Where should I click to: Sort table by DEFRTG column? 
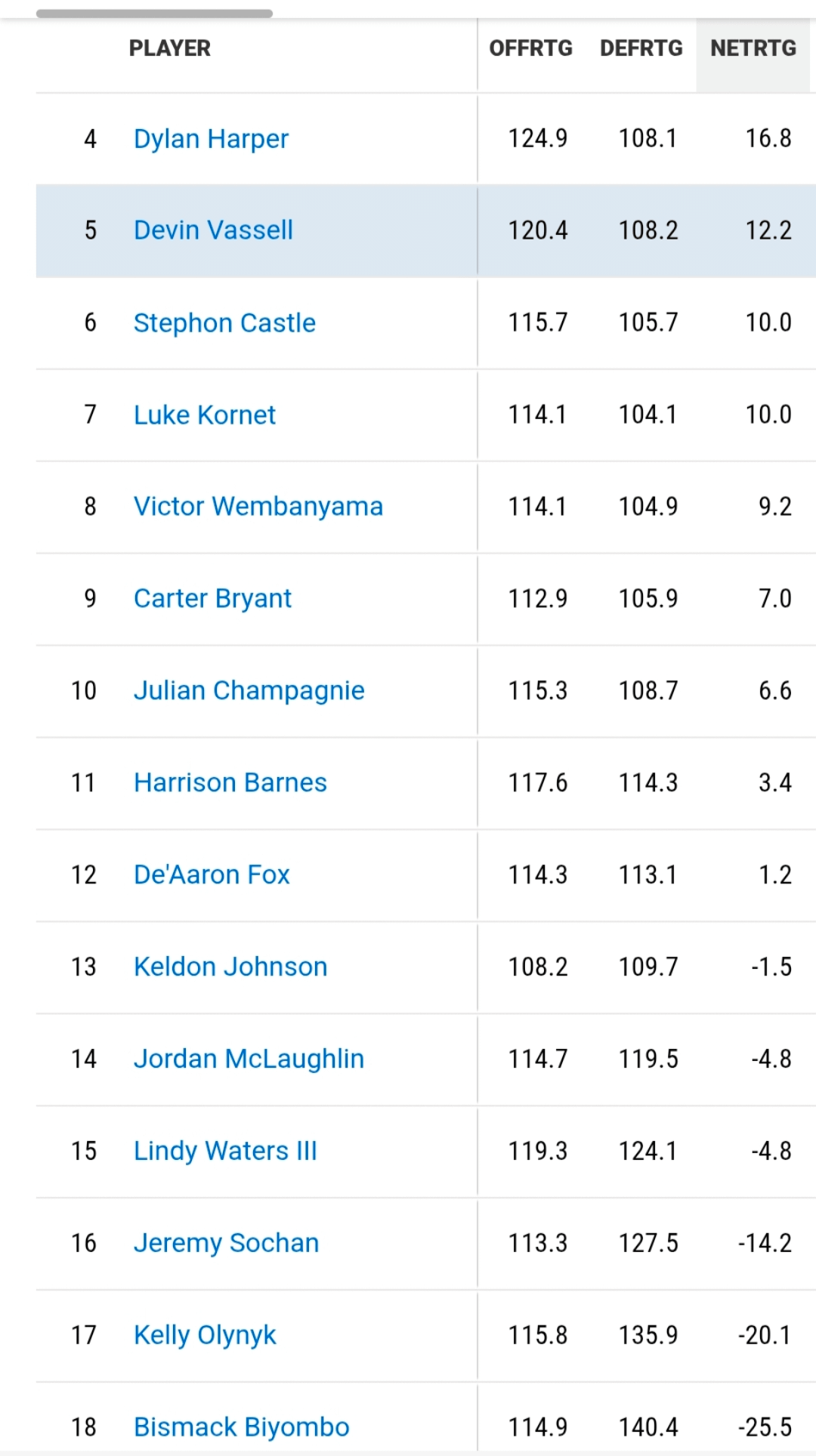click(641, 48)
